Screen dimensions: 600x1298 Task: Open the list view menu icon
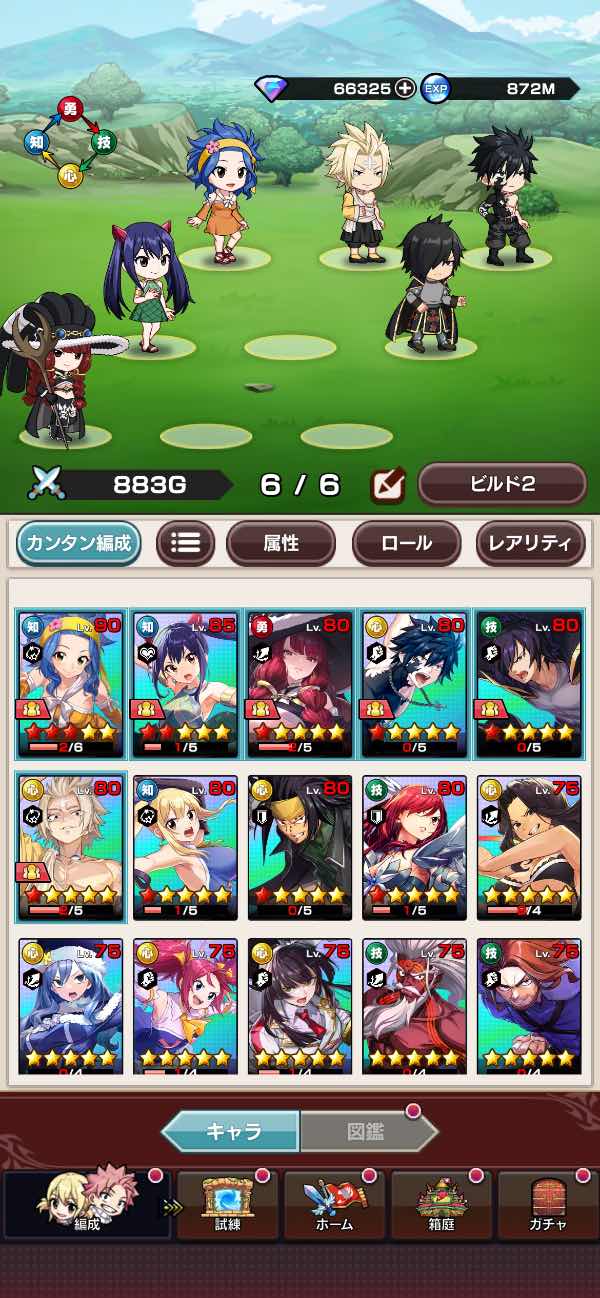[184, 544]
